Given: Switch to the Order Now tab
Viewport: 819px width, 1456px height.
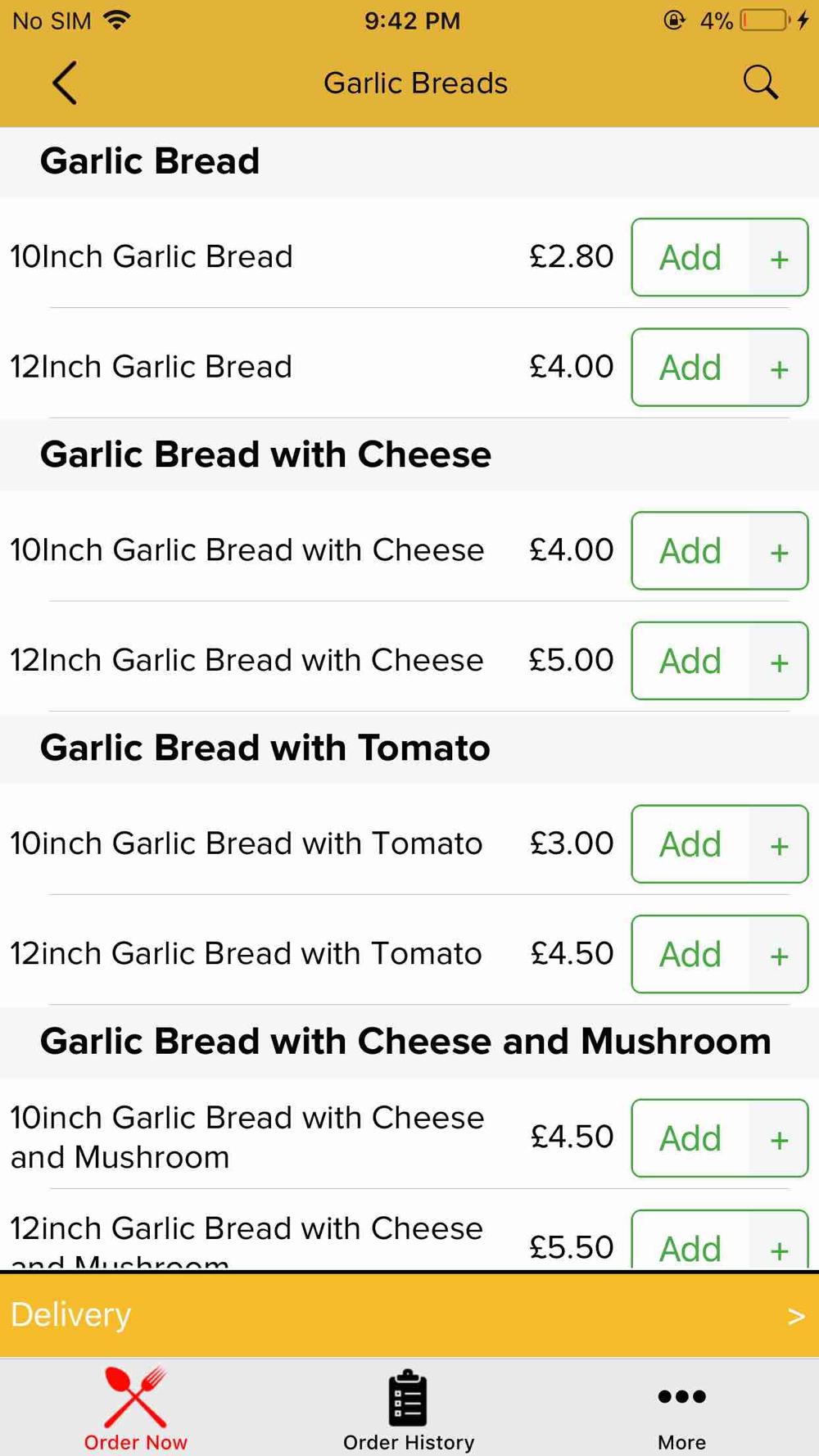Looking at the screenshot, I should [136, 1409].
